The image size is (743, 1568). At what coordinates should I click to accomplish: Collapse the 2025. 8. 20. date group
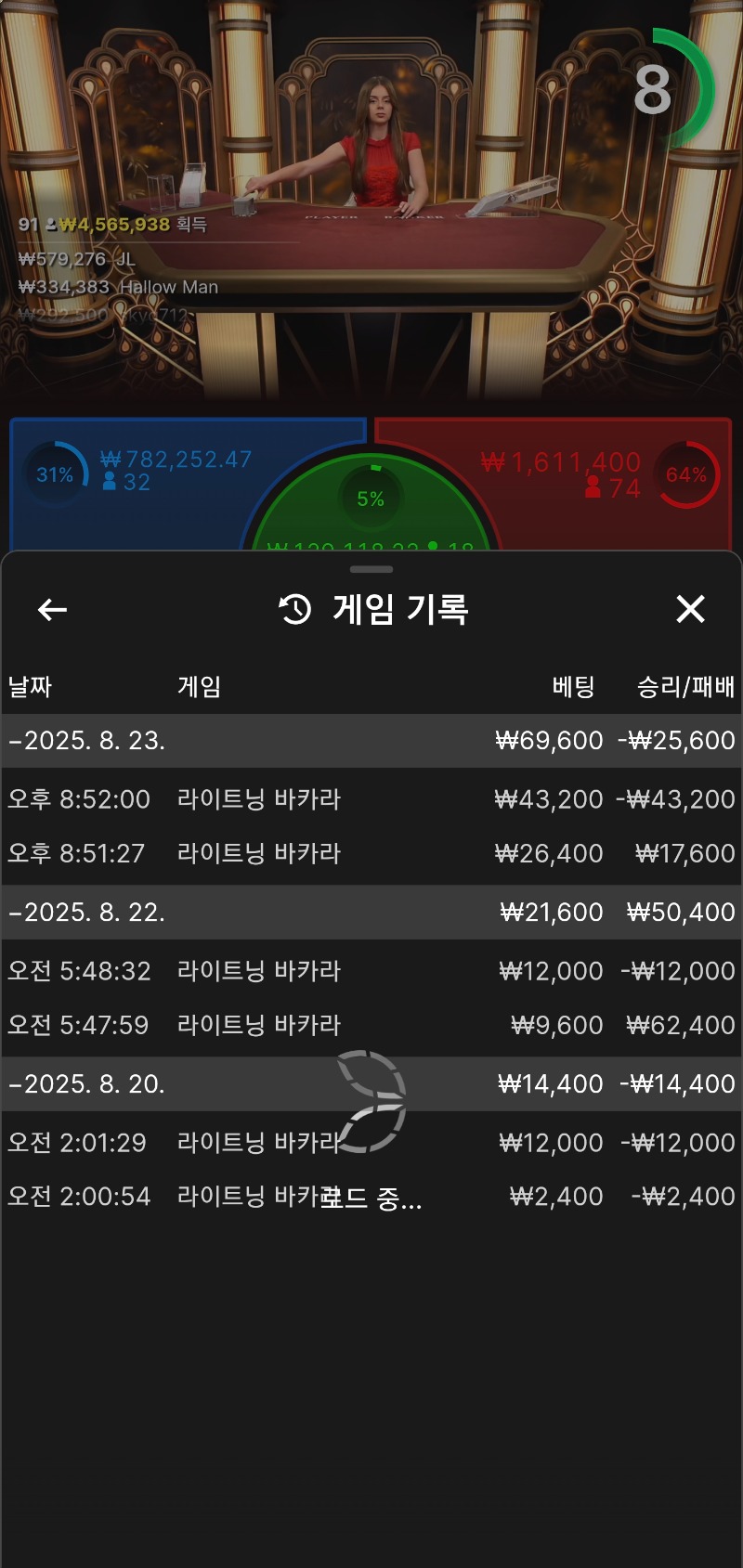click(88, 1084)
